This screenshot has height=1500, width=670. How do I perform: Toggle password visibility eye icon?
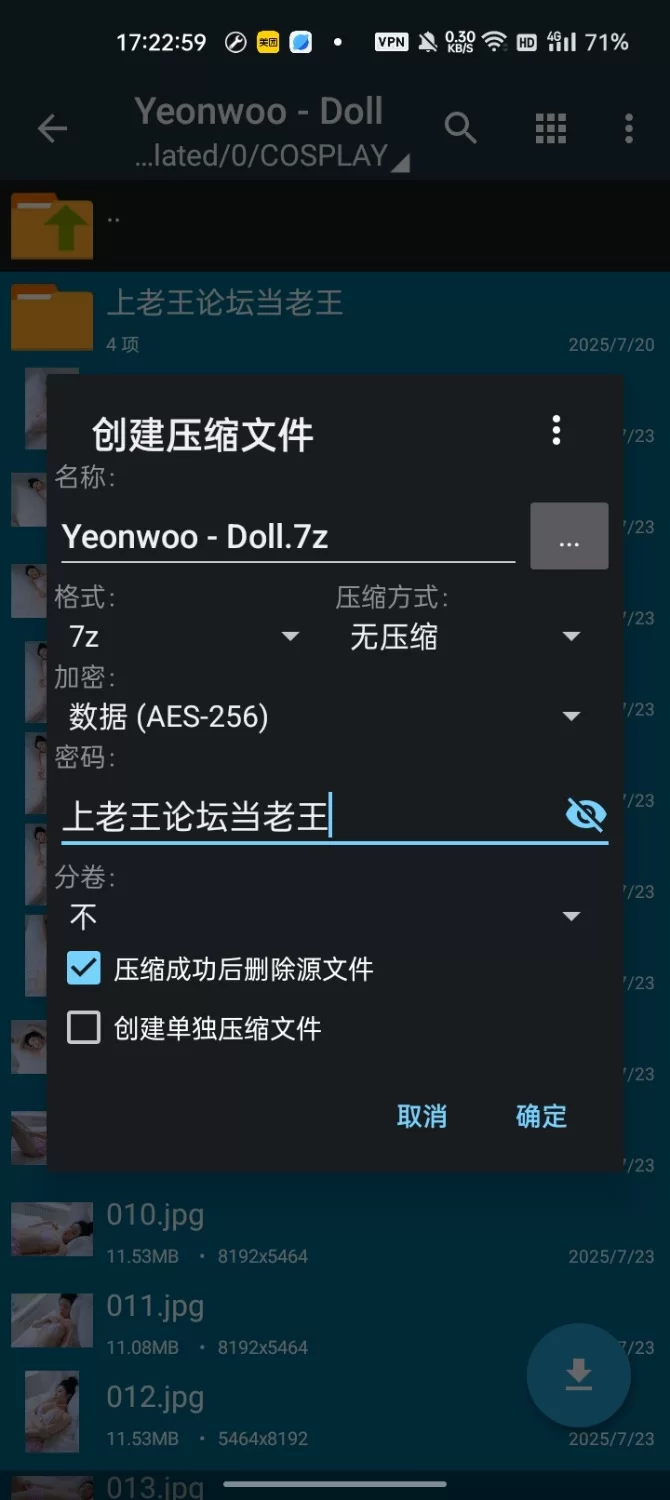tap(585, 815)
